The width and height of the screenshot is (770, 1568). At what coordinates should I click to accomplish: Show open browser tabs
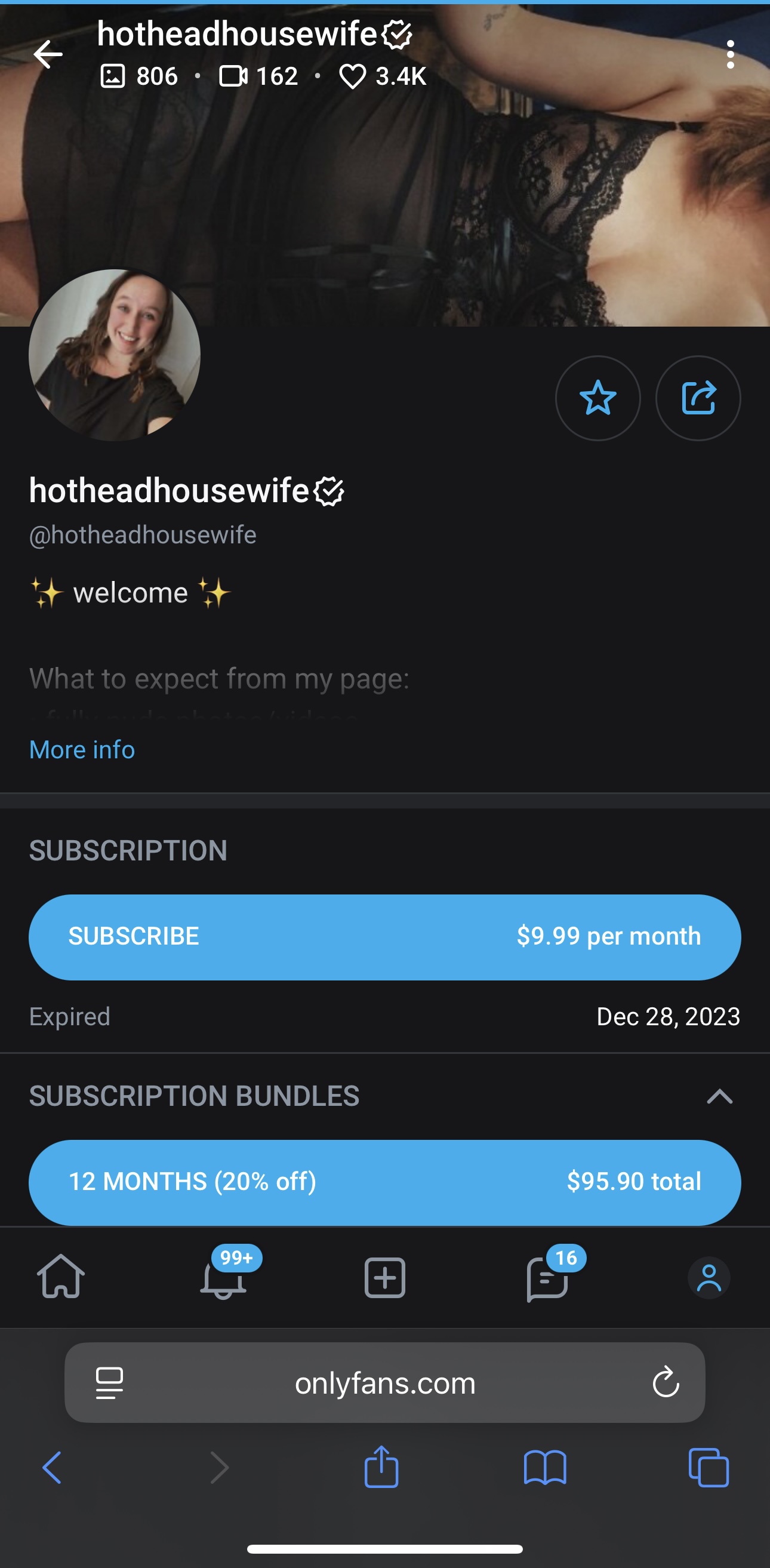(708, 1468)
